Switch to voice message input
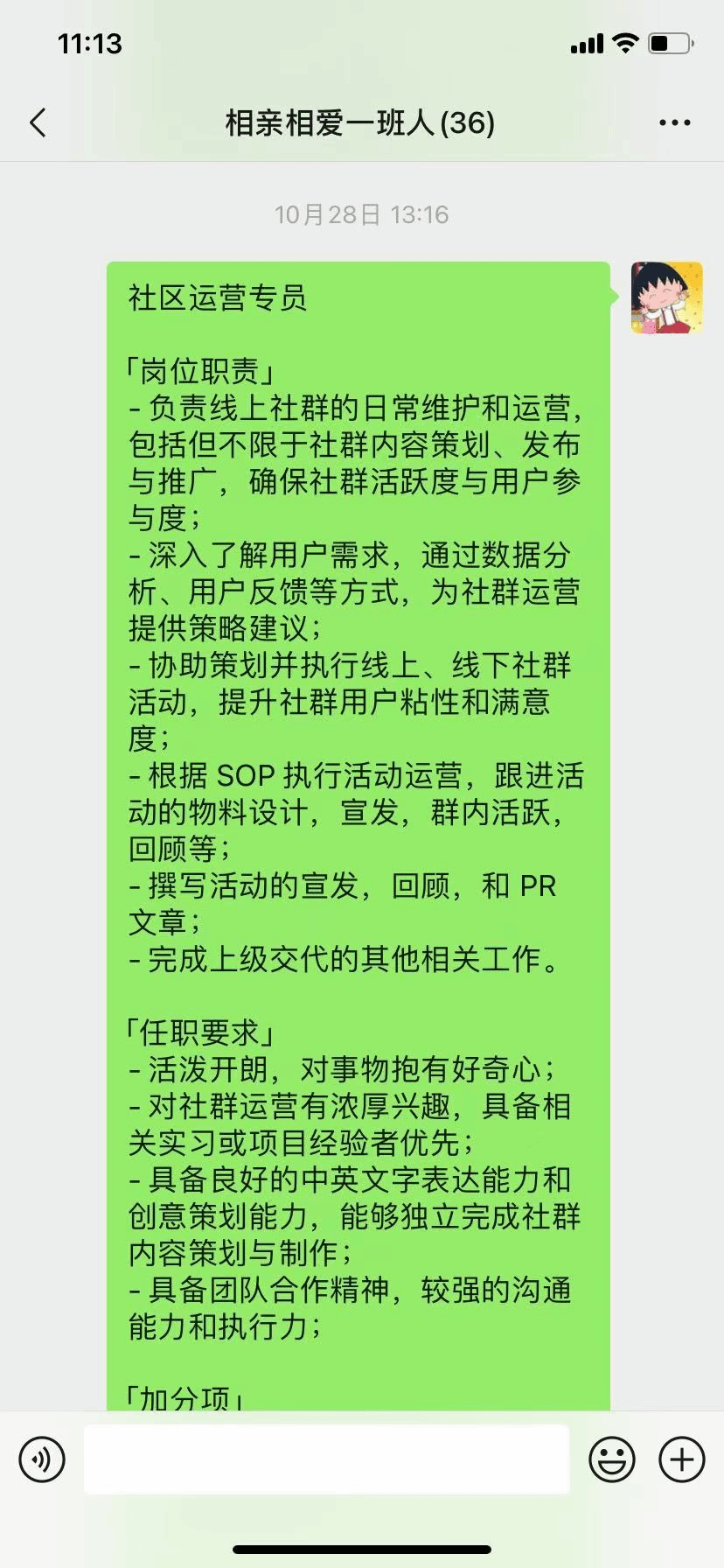Viewport: 724px width, 1568px height. click(x=42, y=1459)
